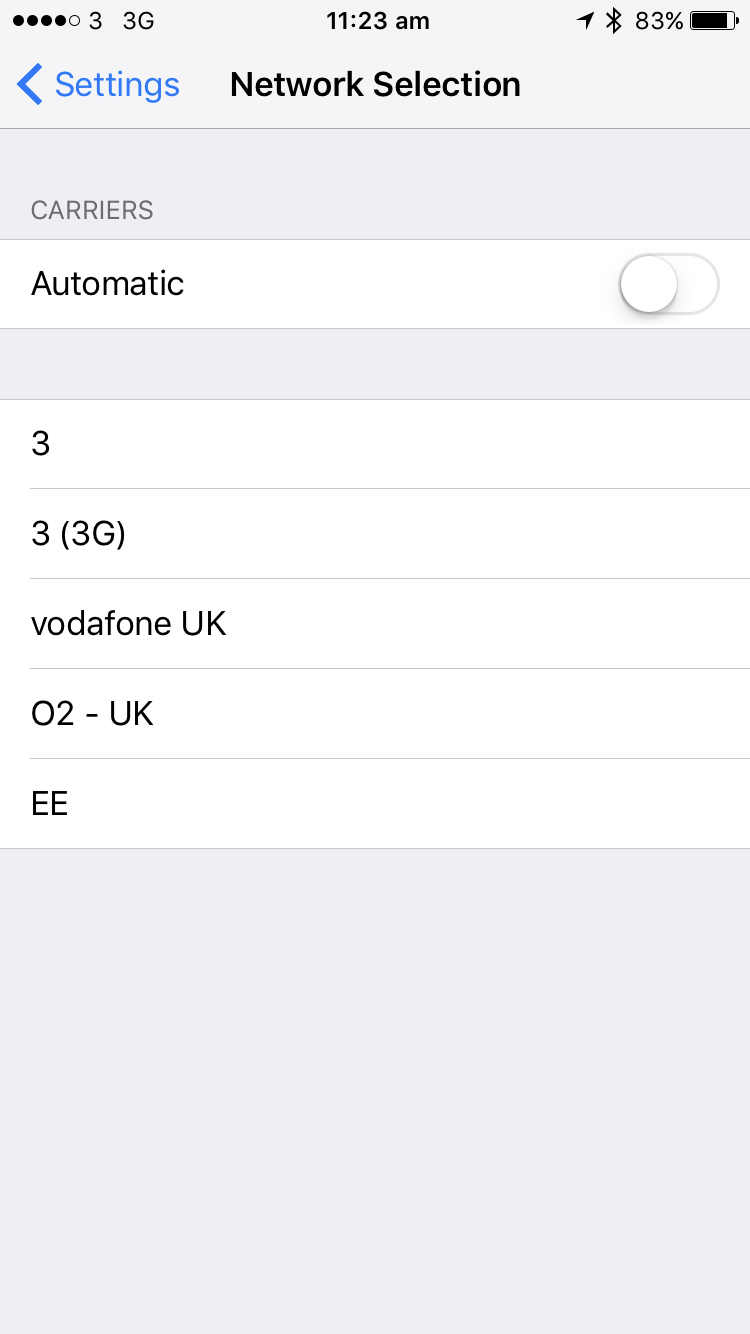Viewport: 750px width, 1334px height.
Task: Enable the Automatic carrier switch
Action: pos(669,284)
